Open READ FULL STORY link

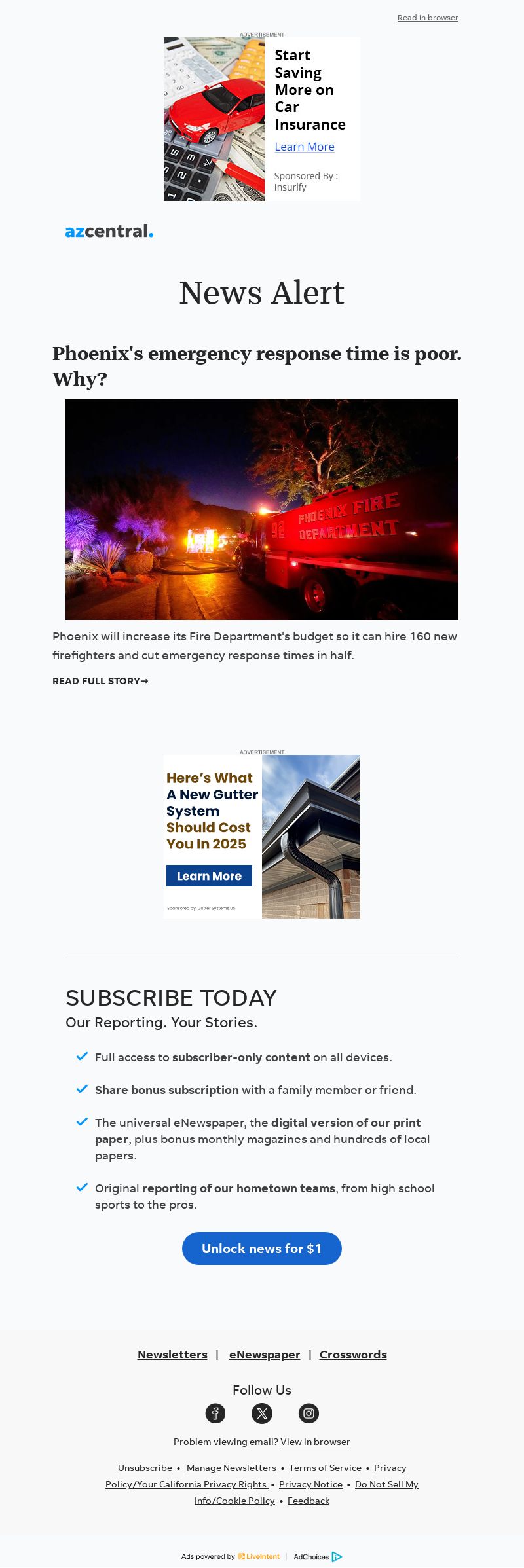tap(100, 681)
